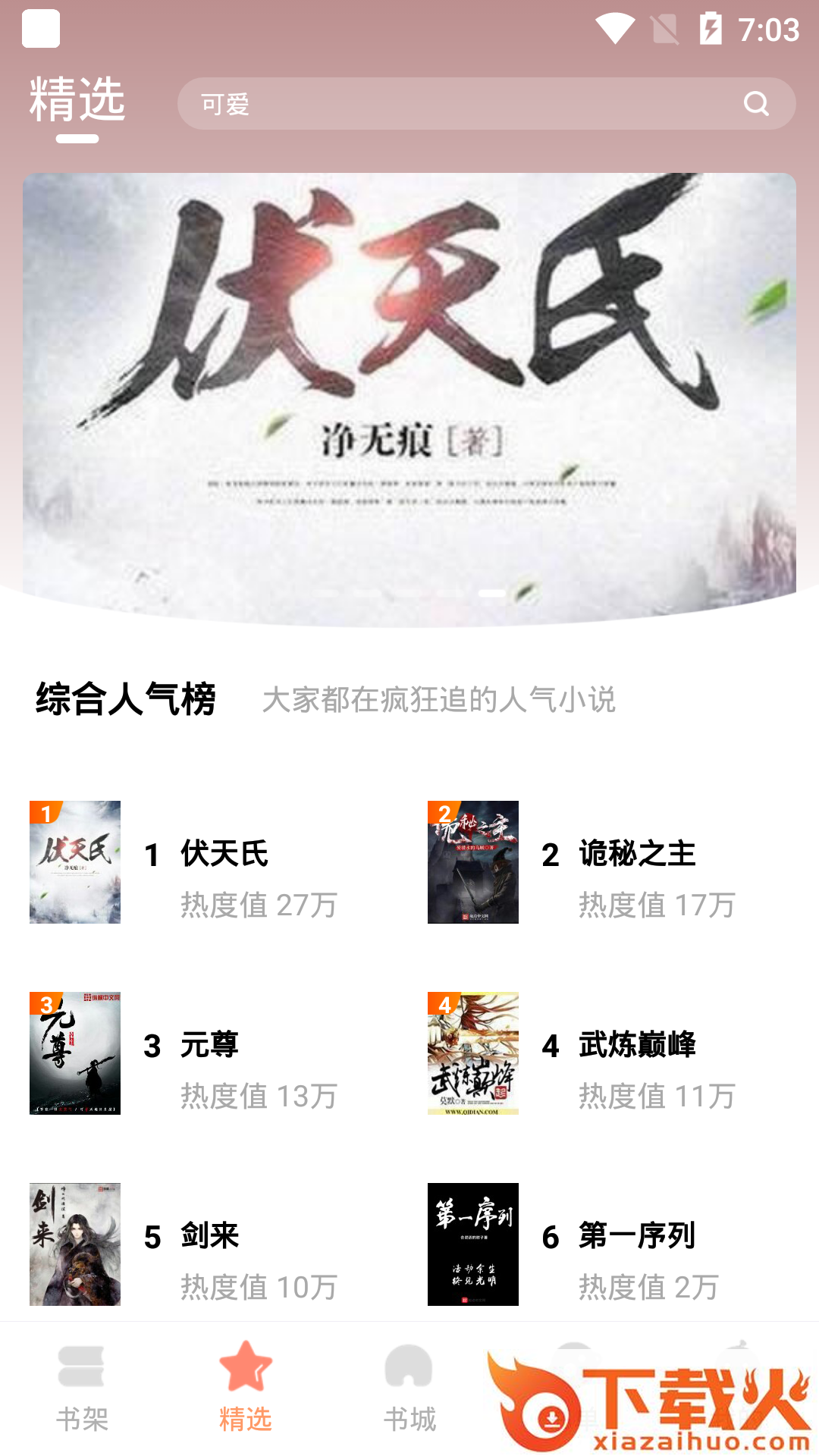Select the rank 3 novel 元尊
Viewport: 819px width, 1456px height.
[205, 1054]
